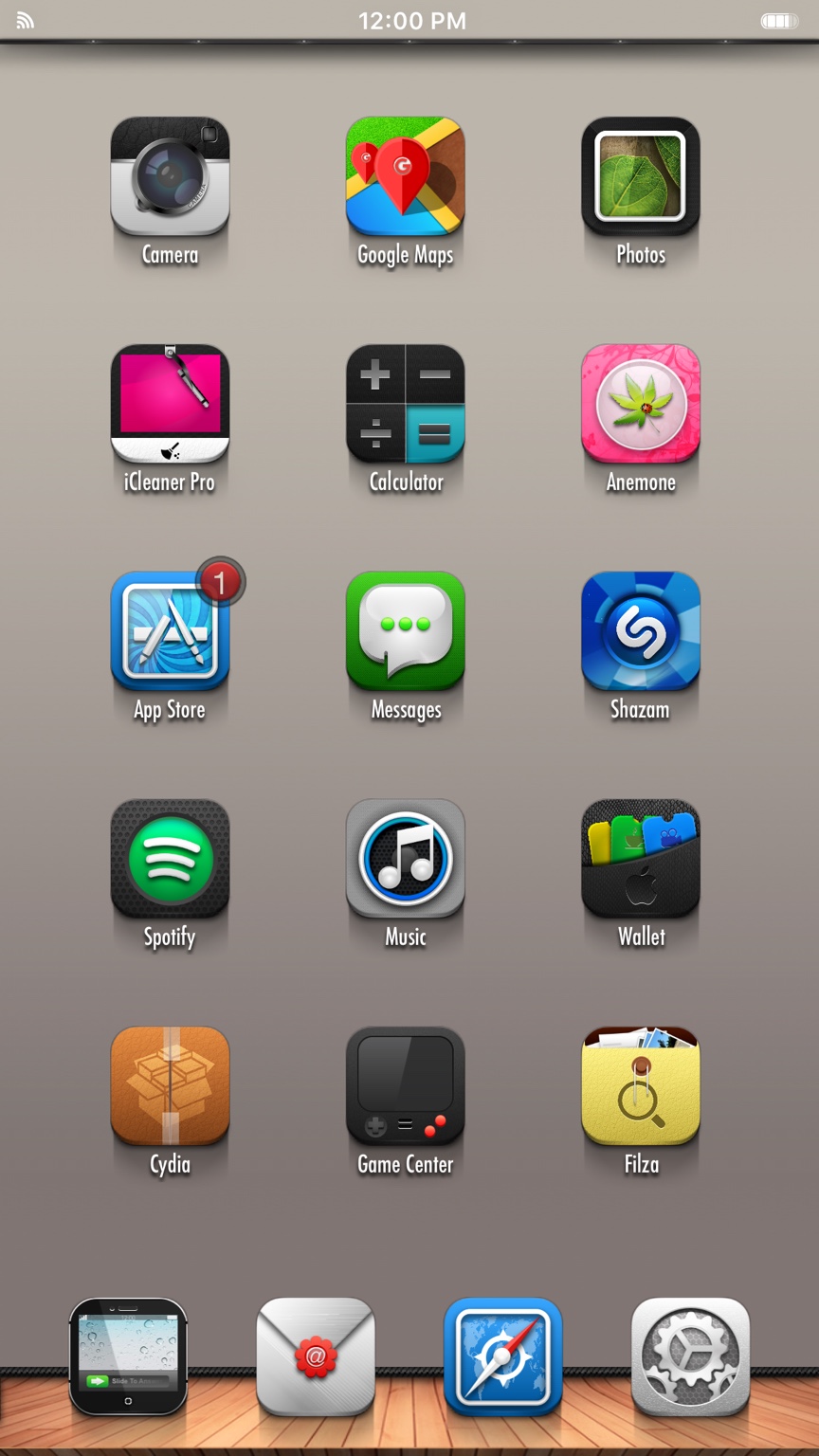The image size is (819, 1456).
Task: Open the Wallet app
Action: pyautogui.click(x=640, y=859)
